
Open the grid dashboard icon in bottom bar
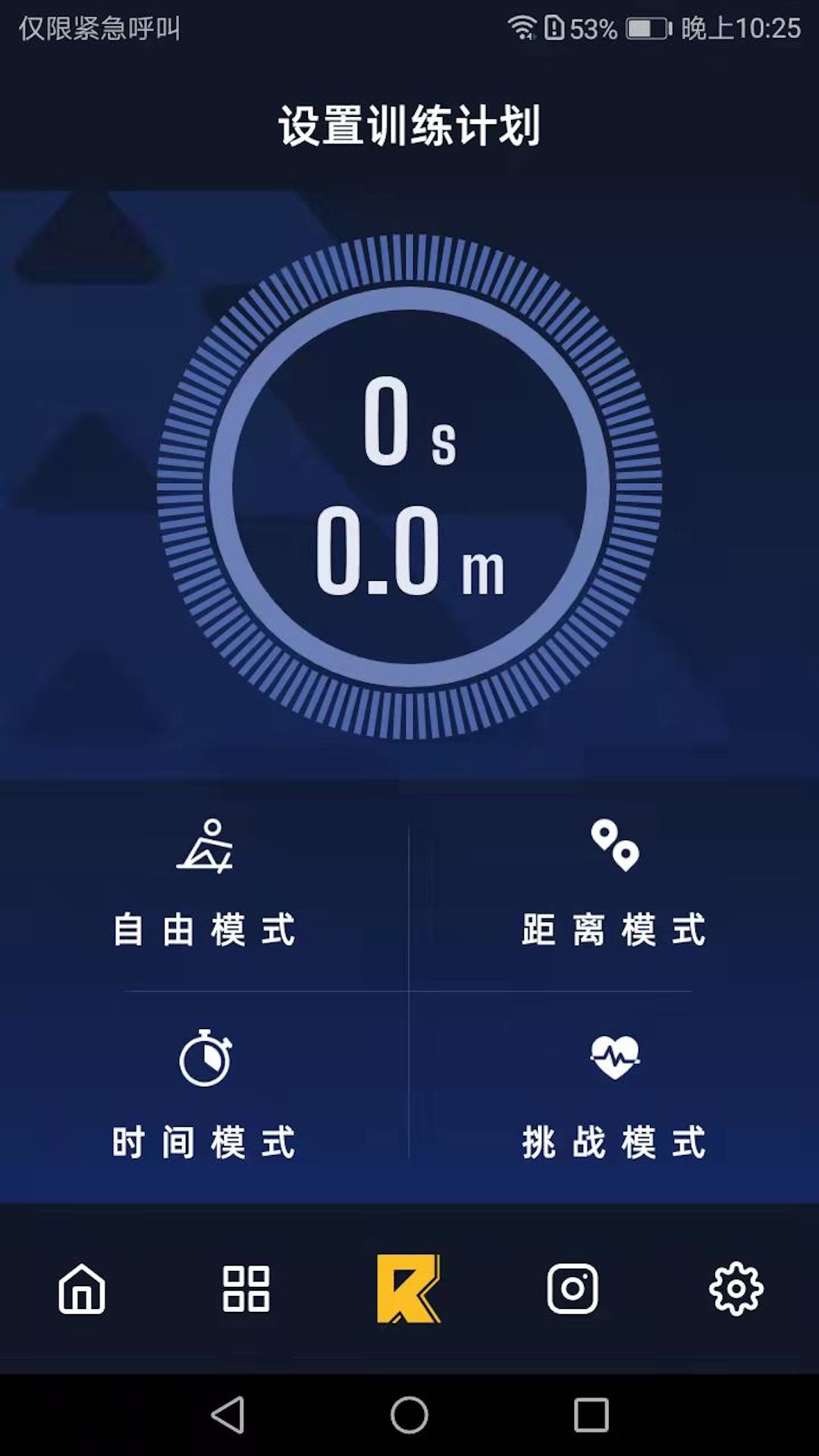(x=246, y=1289)
